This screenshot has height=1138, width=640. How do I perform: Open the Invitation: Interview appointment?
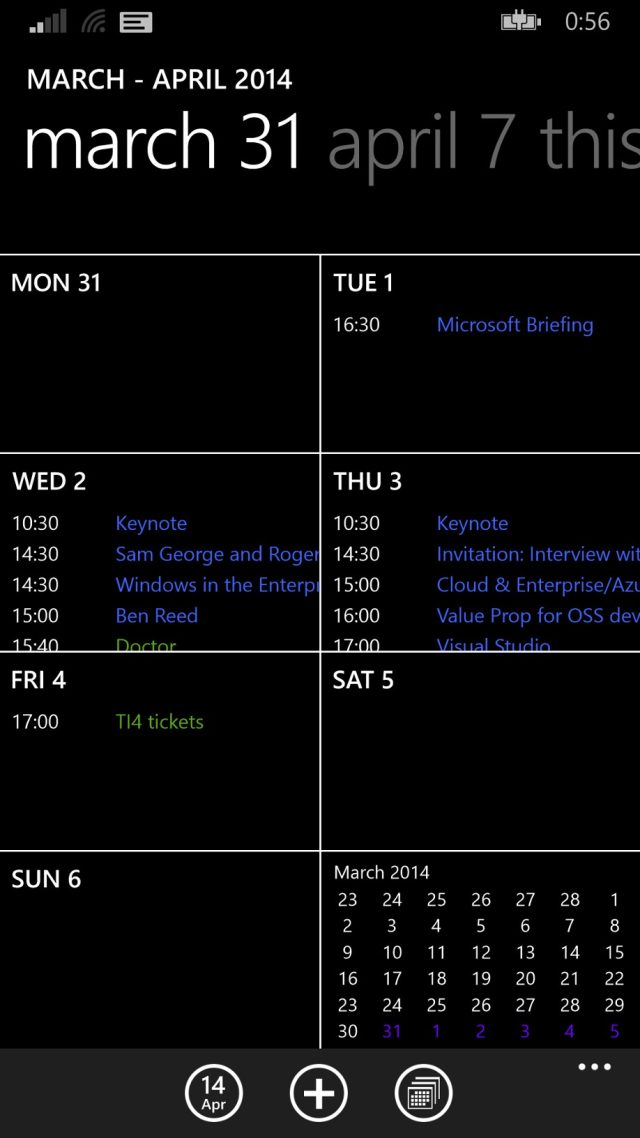[x=537, y=554]
